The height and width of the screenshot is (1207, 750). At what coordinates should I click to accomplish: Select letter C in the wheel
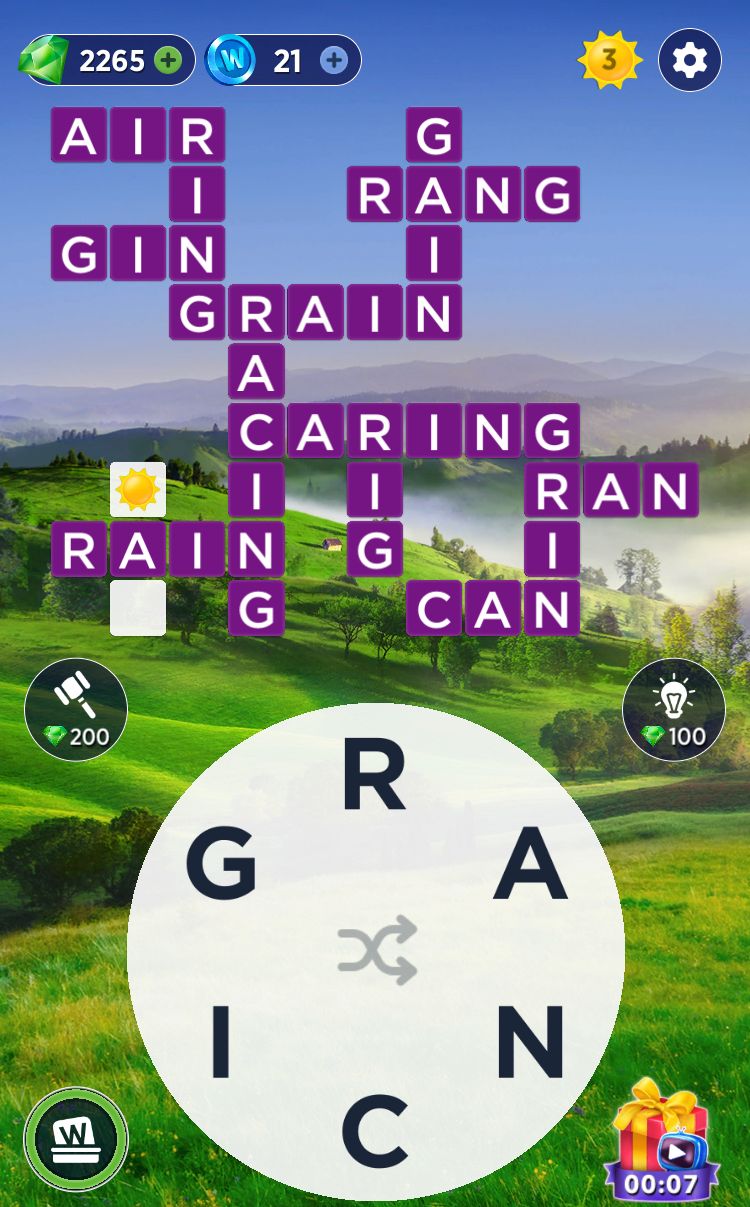click(375, 1131)
